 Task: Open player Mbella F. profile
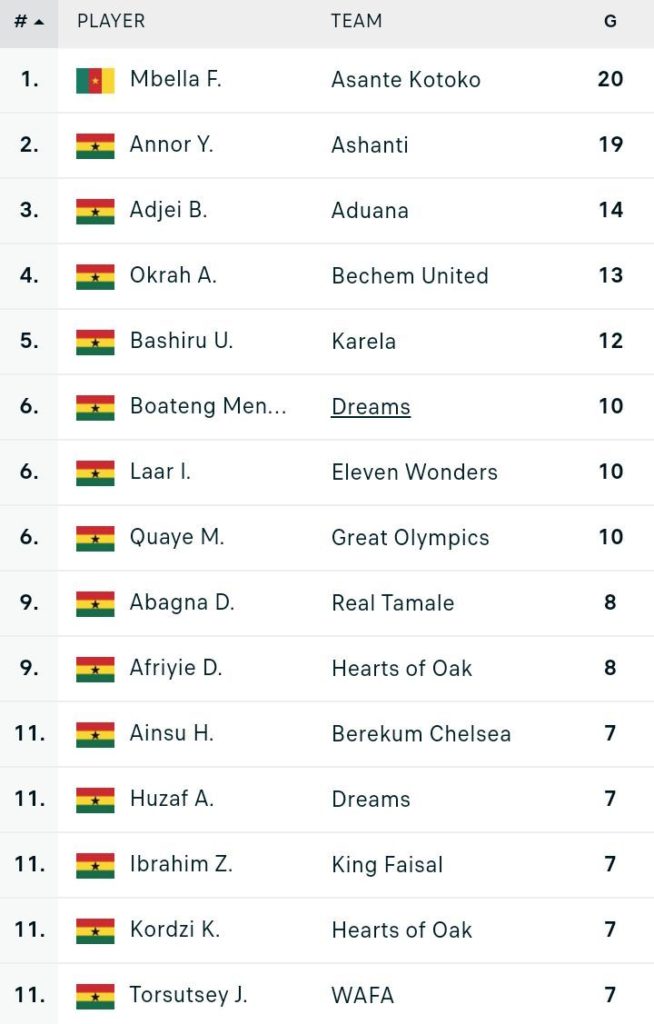175,80
